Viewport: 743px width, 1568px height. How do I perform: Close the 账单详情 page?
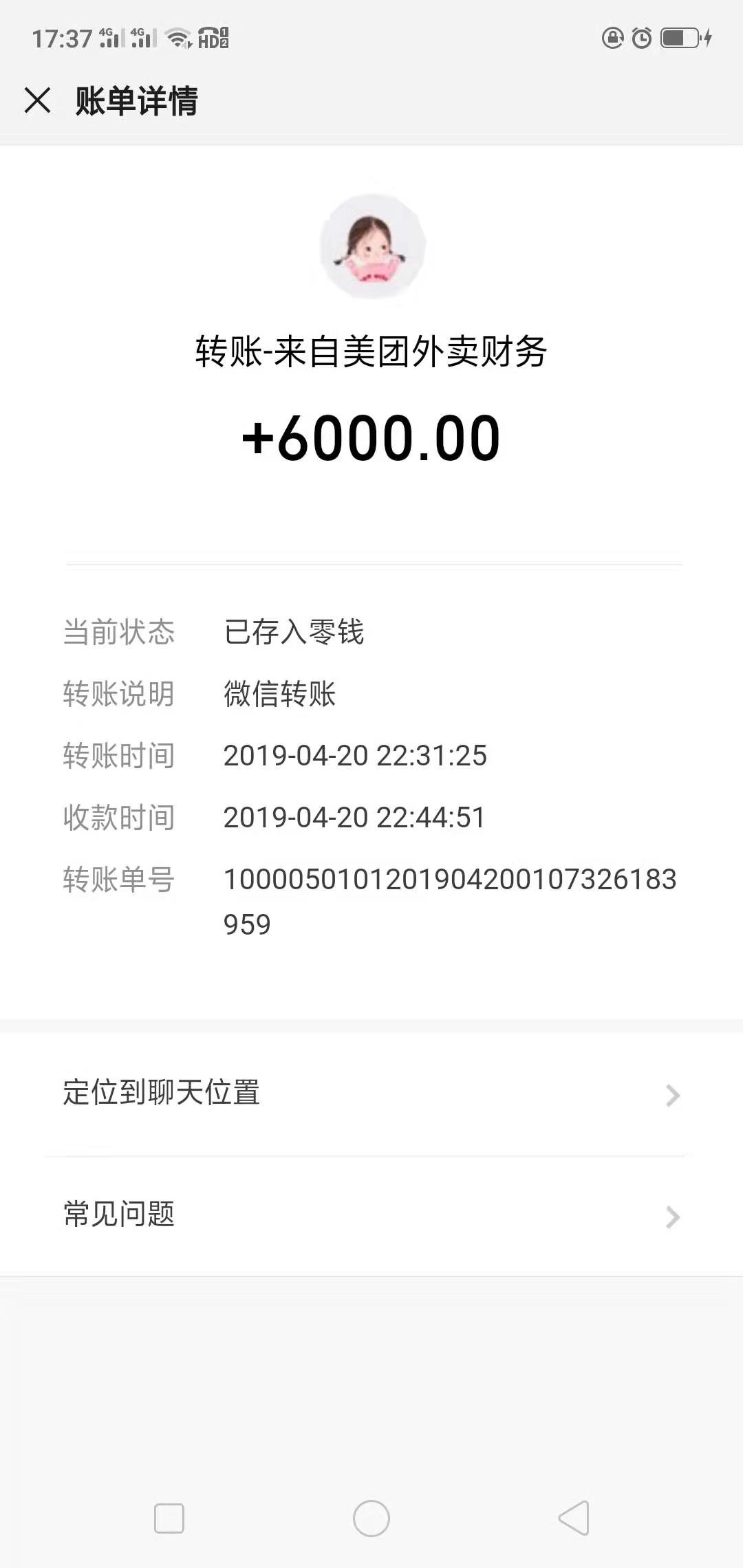tap(38, 100)
